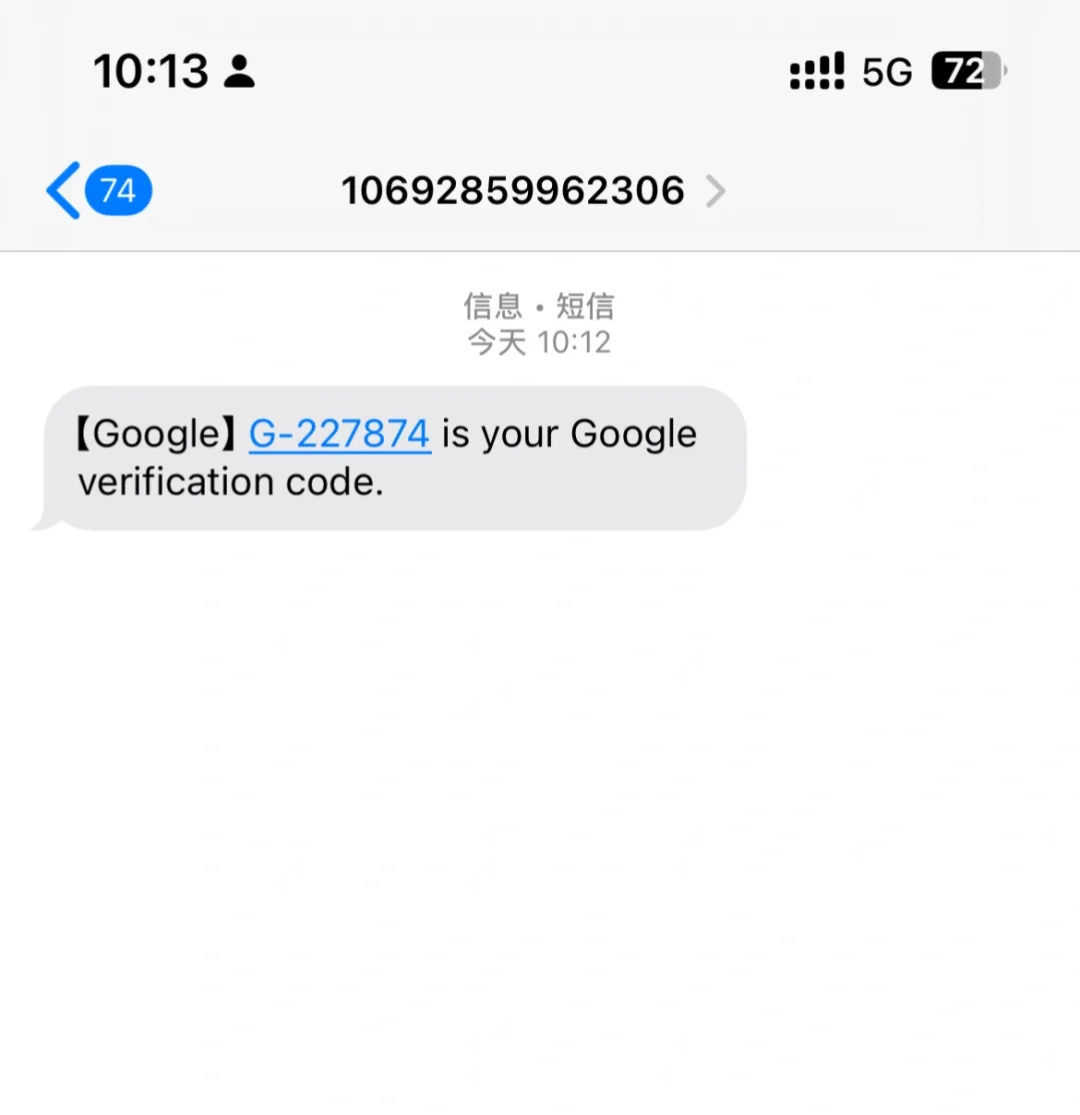Open contact details for 10692859962306
The width and height of the screenshot is (1080, 1115).
pos(530,190)
